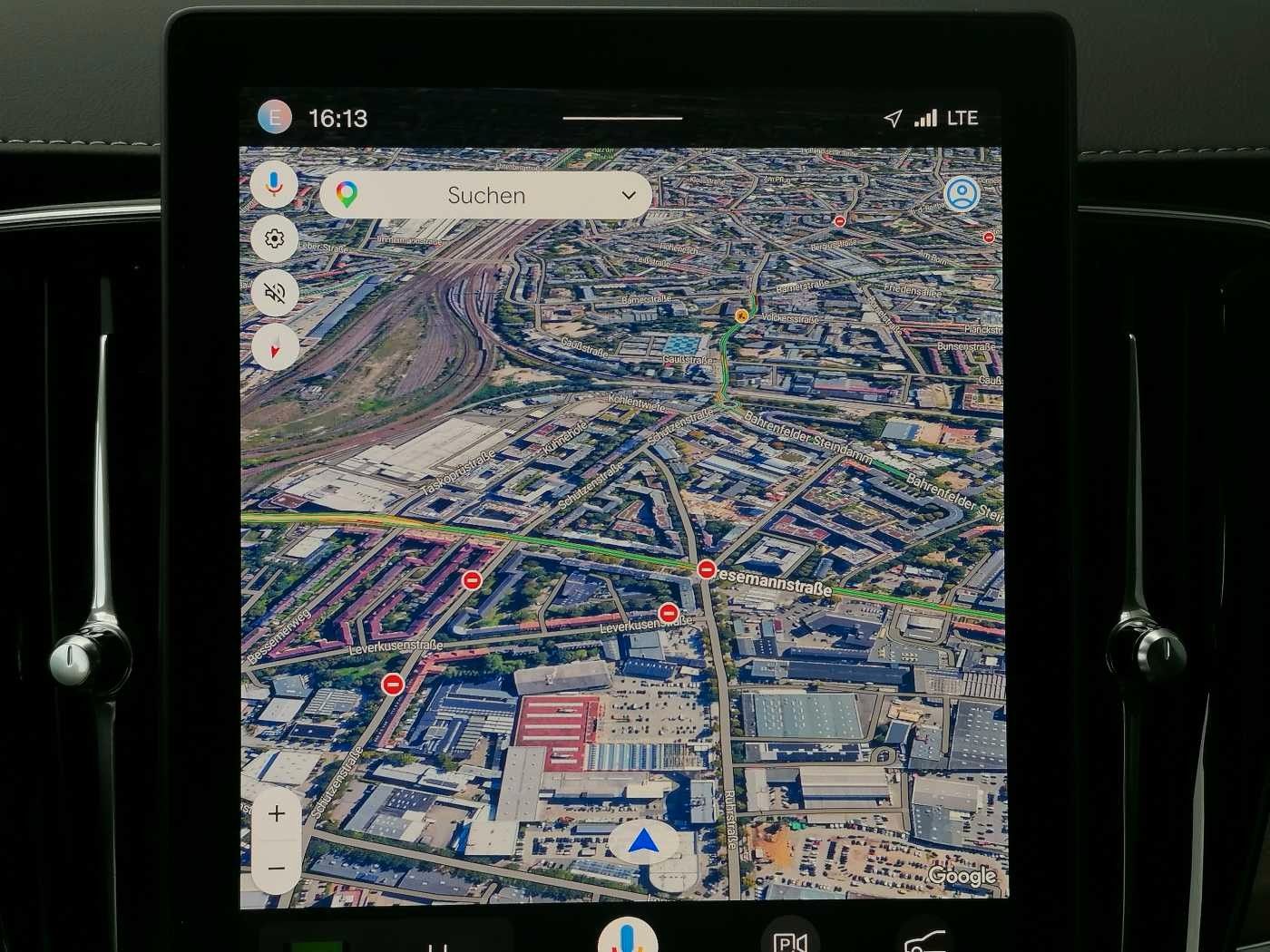
Task: Tap the compass to reorient the map
Action: point(274,346)
